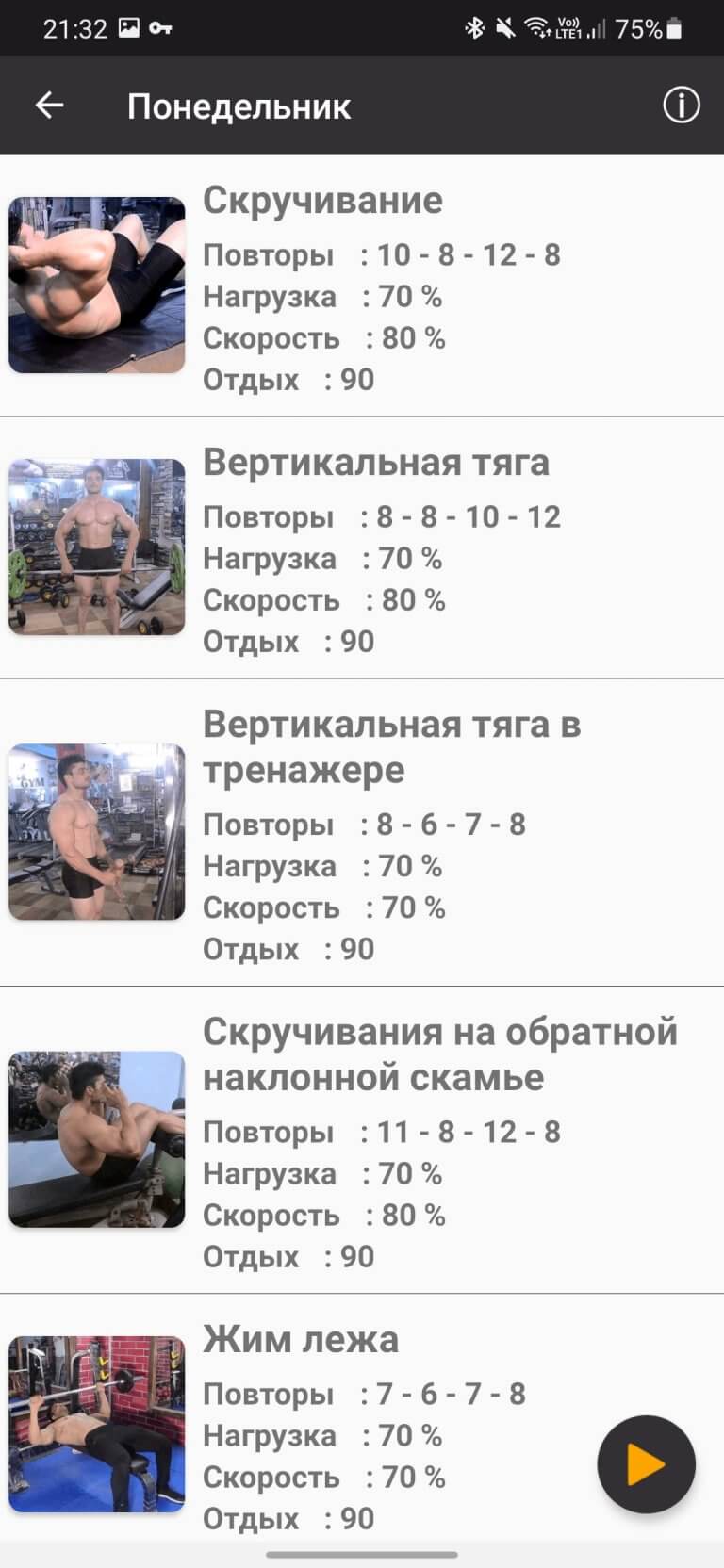This screenshot has height=1568, width=724.
Task: Tap the Bluetooth icon in the status bar
Action: click(477, 28)
